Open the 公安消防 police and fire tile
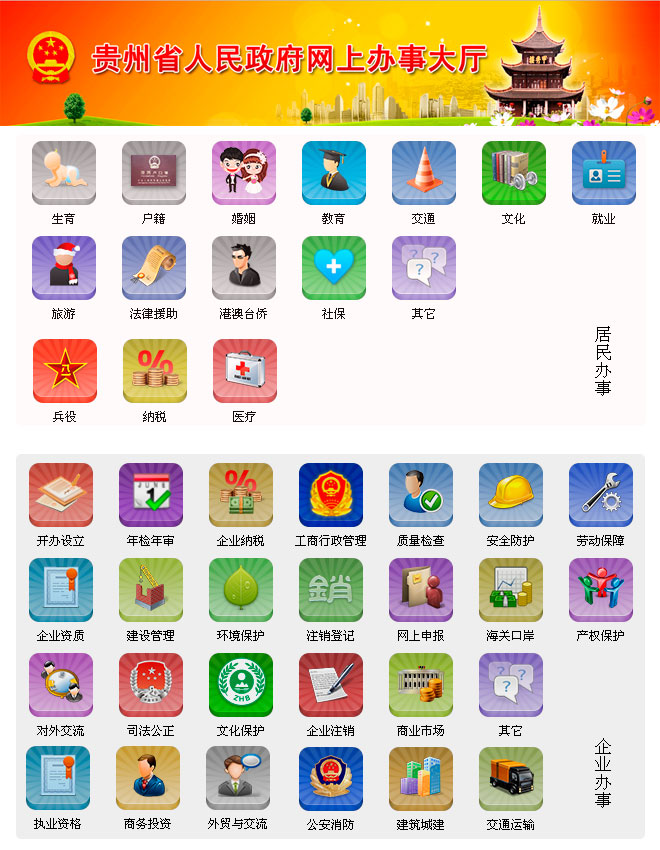This screenshot has height=850, width=660. coord(331,779)
